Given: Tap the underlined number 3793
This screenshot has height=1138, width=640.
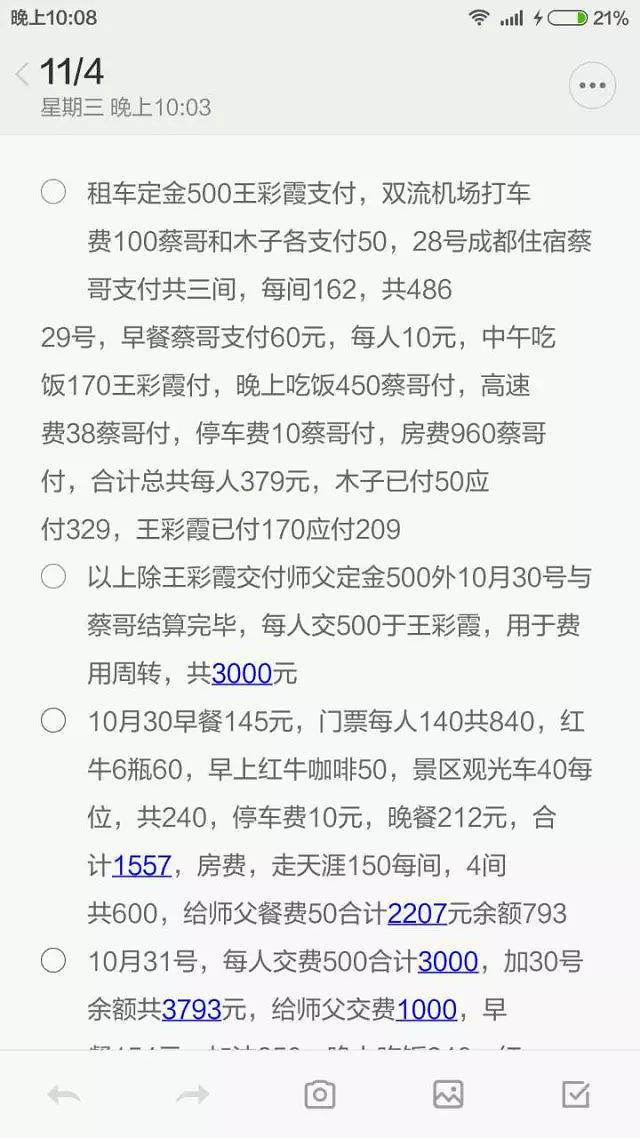Looking at the screenshot, I should click(x=191, y=1009).
